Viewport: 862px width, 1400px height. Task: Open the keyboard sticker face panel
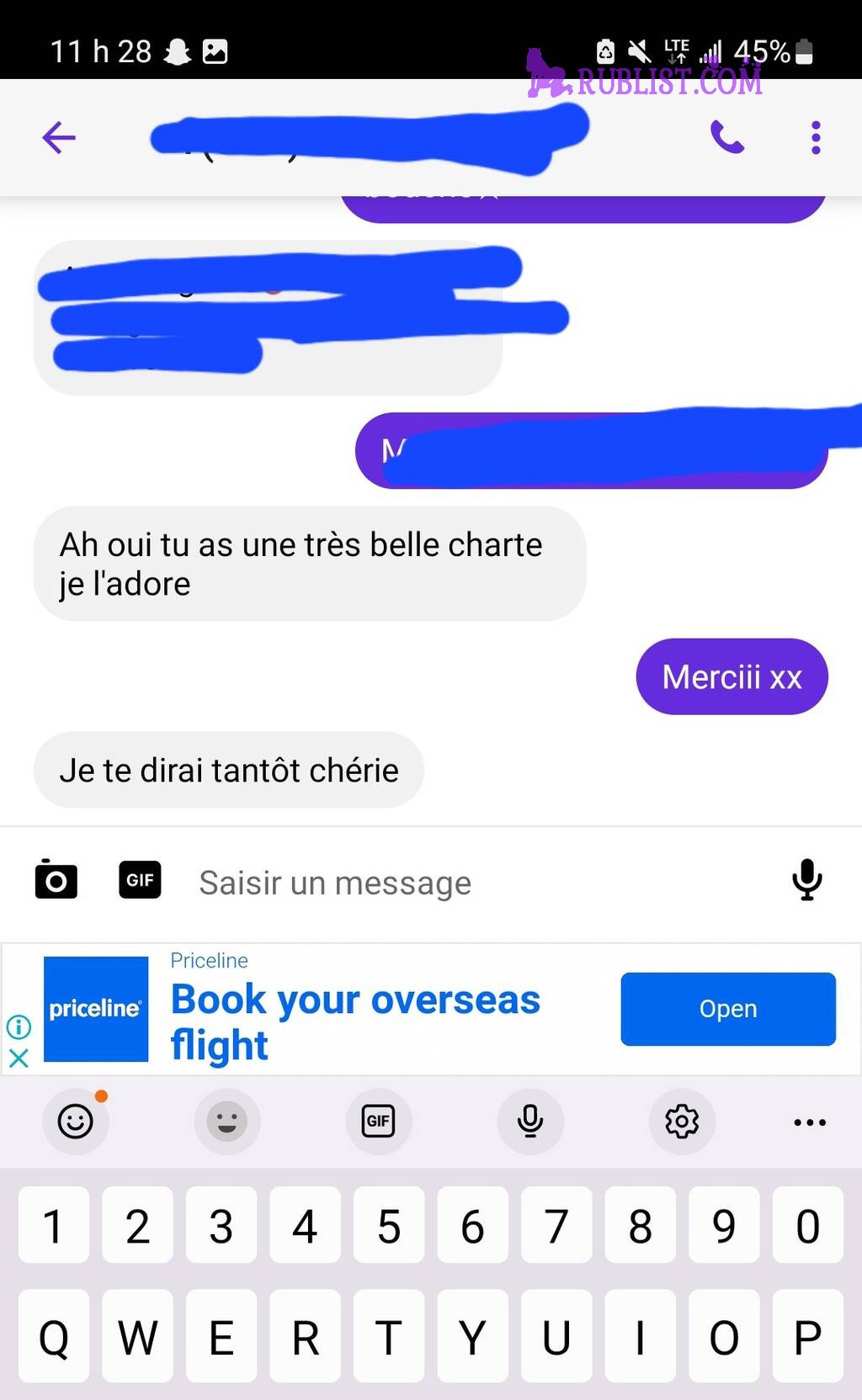pyautogui.click(x=227, y=1122)
